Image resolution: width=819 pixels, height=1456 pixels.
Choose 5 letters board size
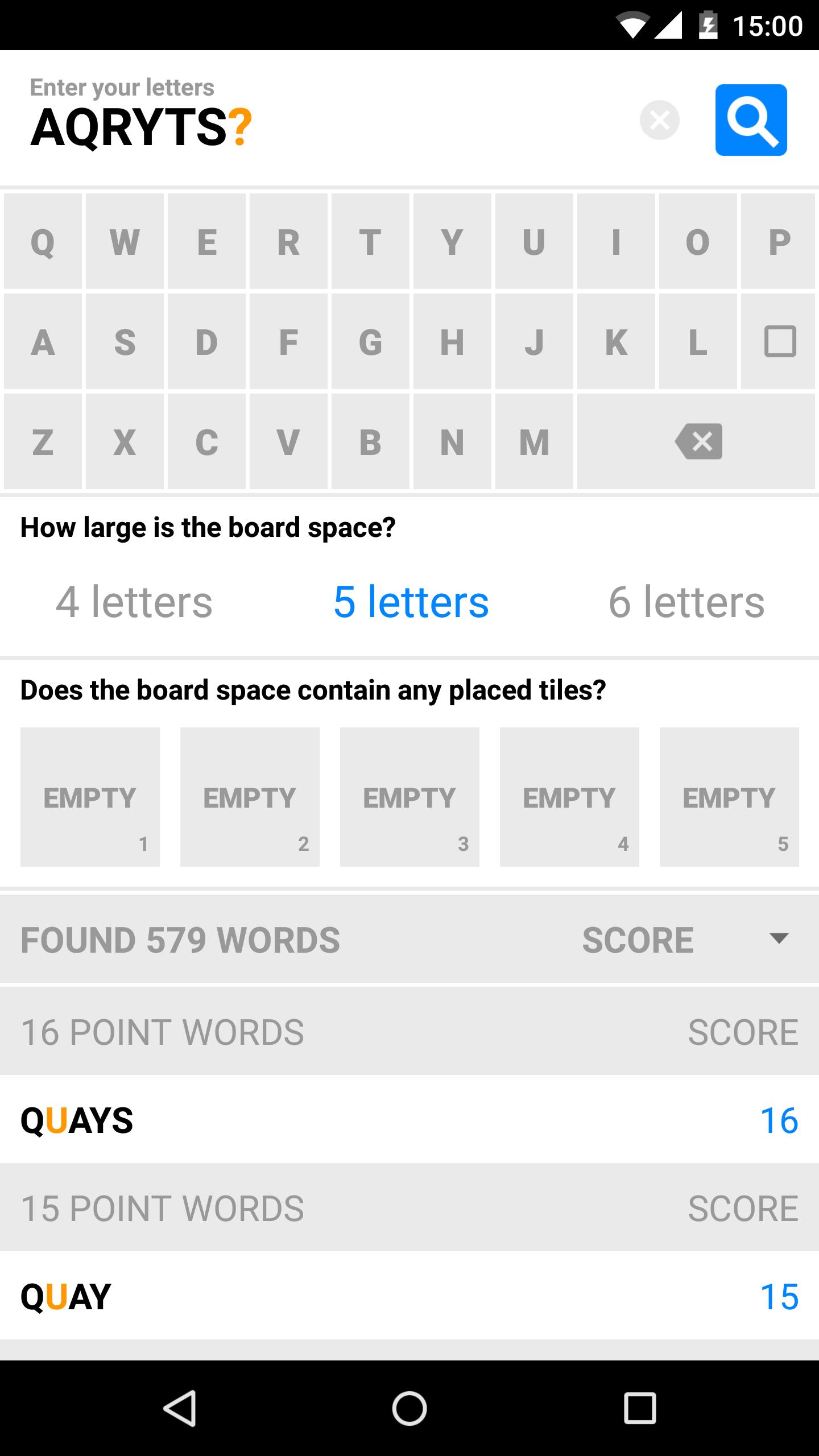(x=411, y=602)
